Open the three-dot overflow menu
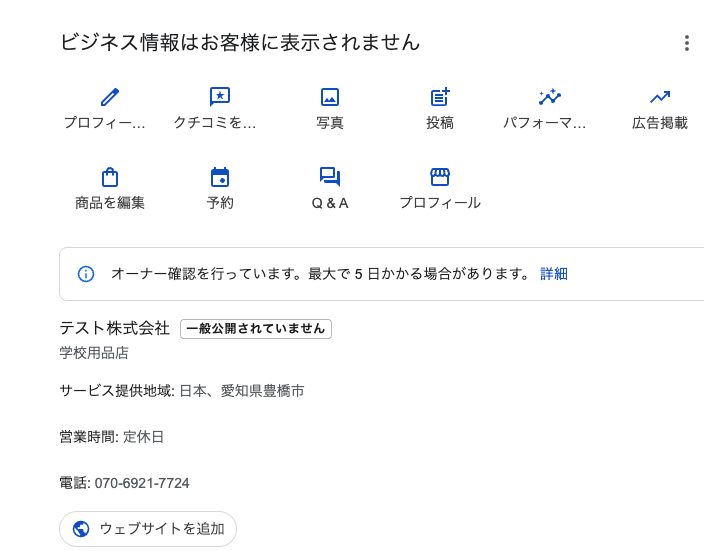 687,43
